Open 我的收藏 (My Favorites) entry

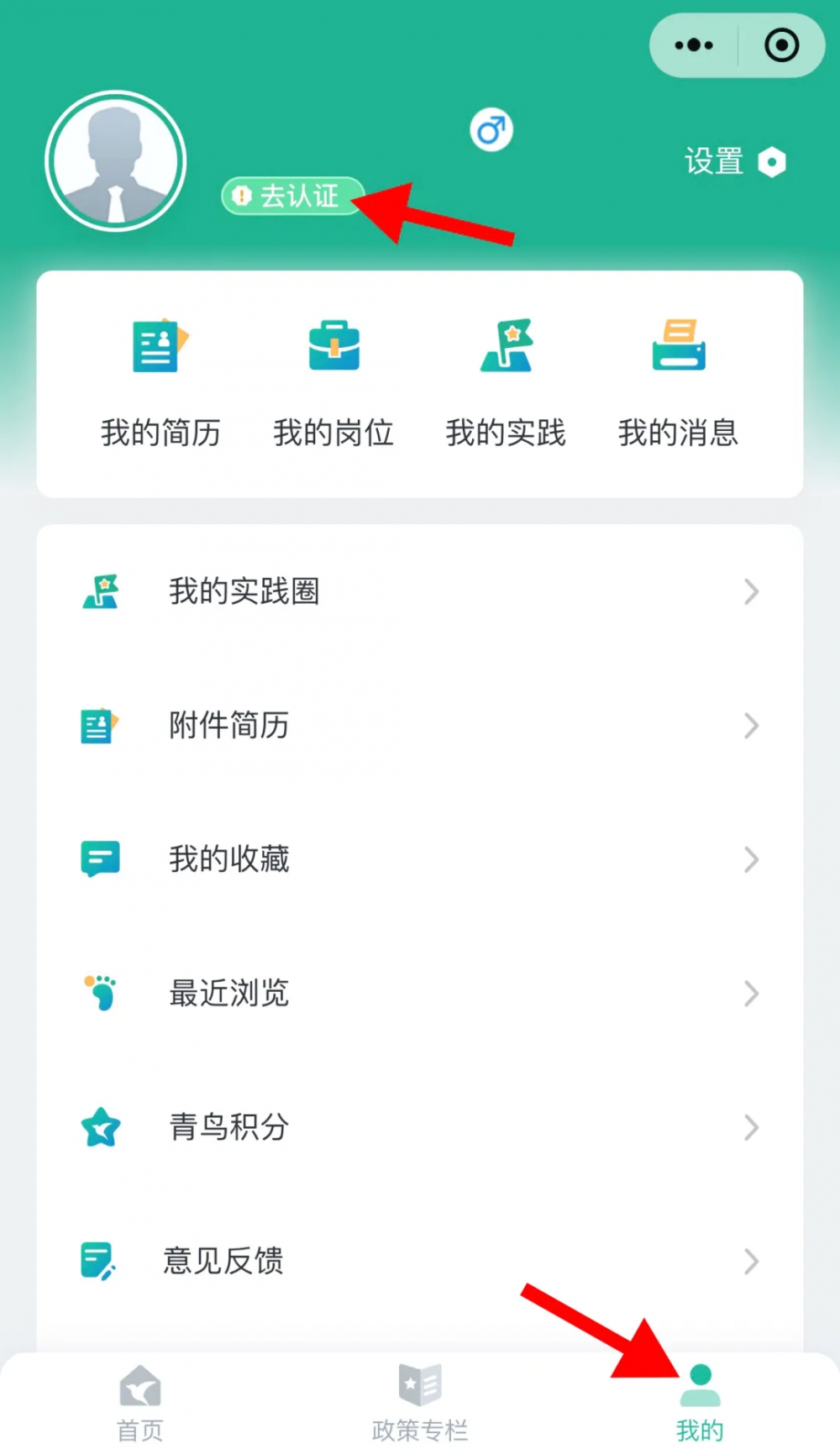[x=228, y=859]
